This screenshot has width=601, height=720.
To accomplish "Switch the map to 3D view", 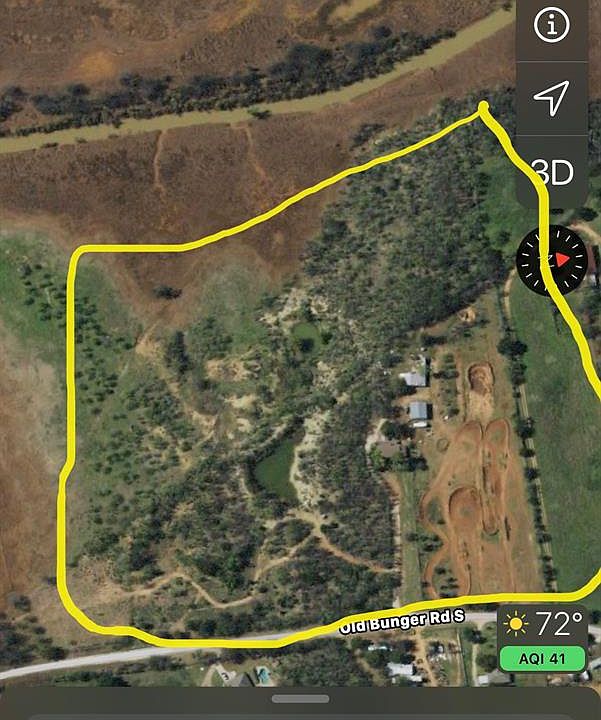I will [x=552, y=172].
